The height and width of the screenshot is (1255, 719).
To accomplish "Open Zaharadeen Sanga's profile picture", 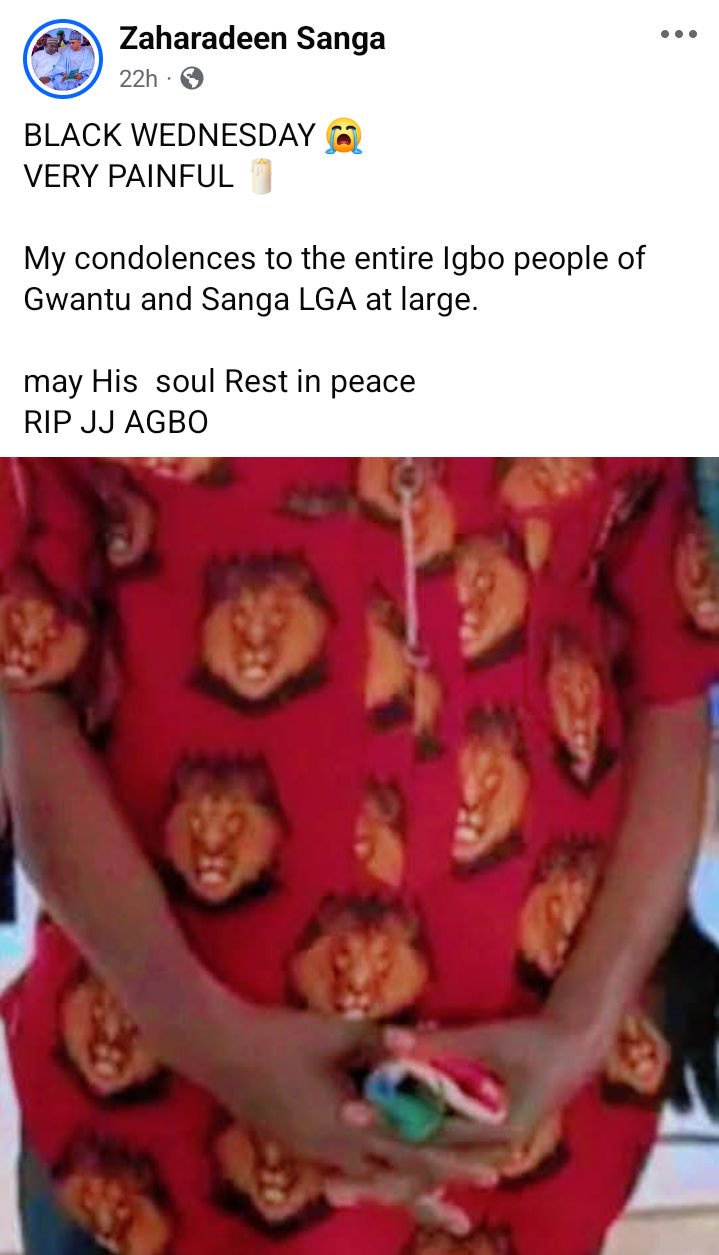I will click(x=62, y=59).
